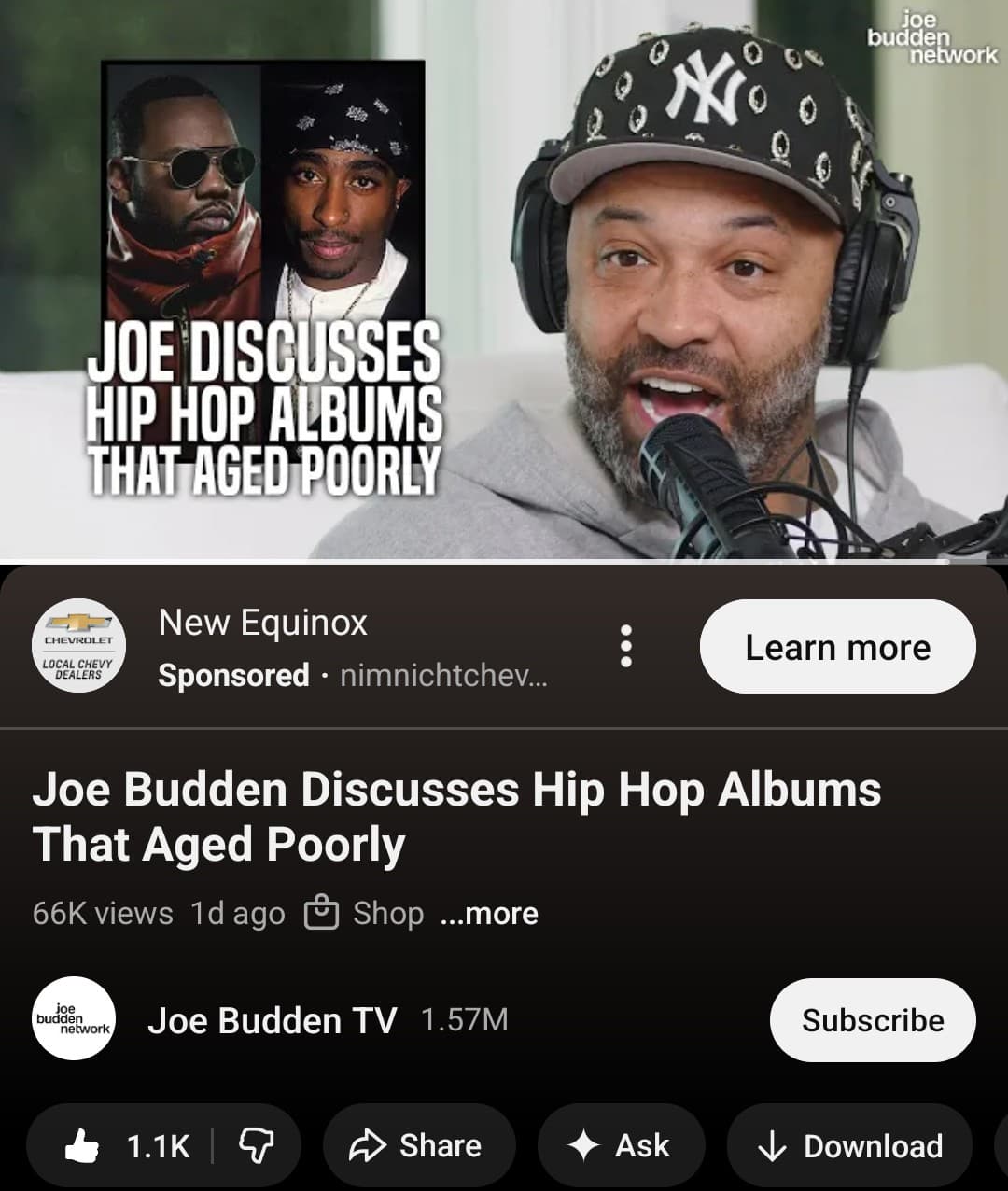Download this video

click(849, 1145)
